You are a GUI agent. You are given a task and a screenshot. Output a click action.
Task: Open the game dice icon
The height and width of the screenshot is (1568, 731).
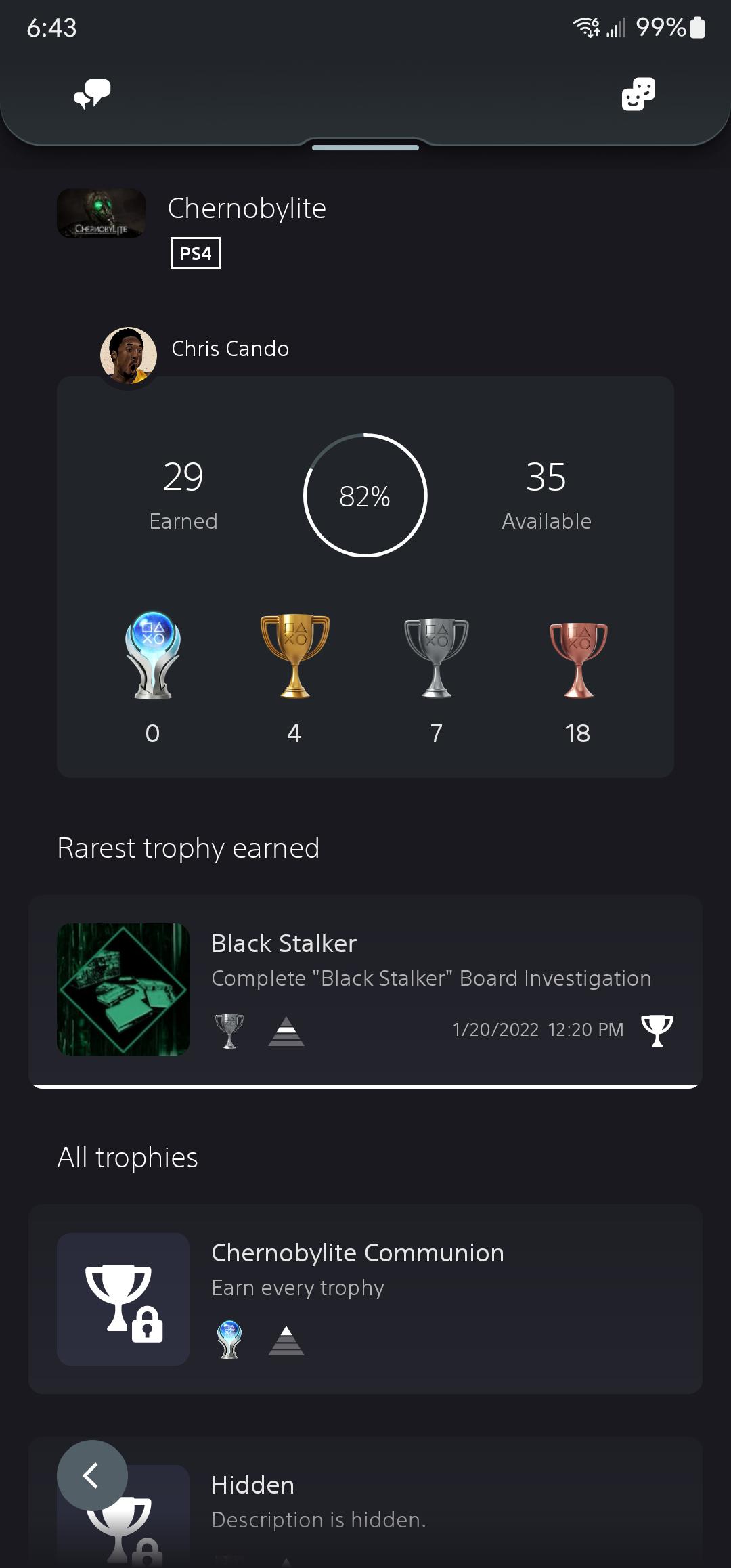(x=638, y=94)
